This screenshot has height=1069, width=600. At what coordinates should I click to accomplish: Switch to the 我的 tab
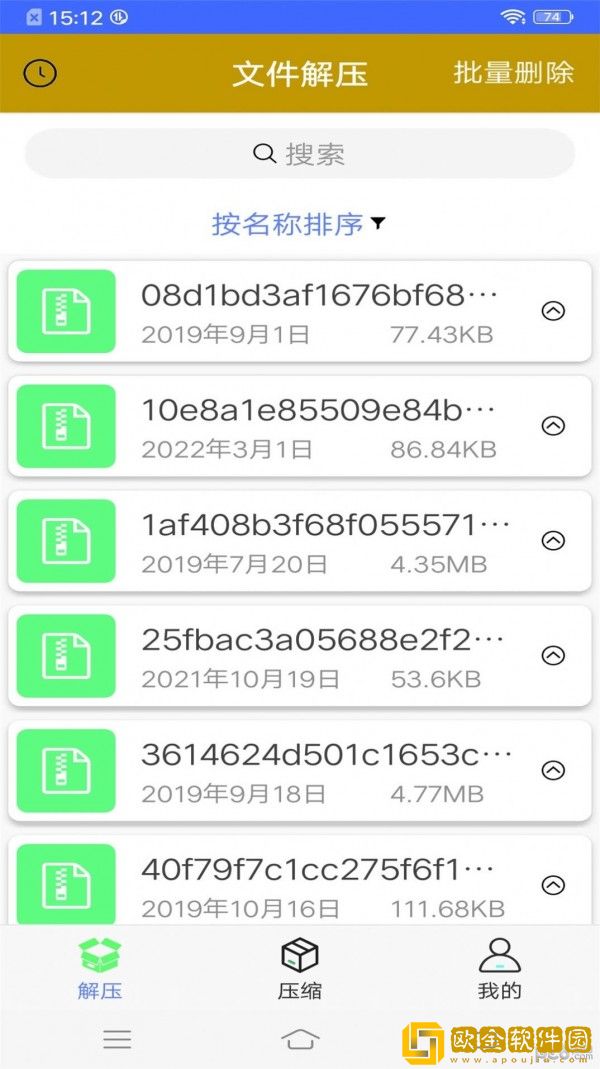[500, 969]
